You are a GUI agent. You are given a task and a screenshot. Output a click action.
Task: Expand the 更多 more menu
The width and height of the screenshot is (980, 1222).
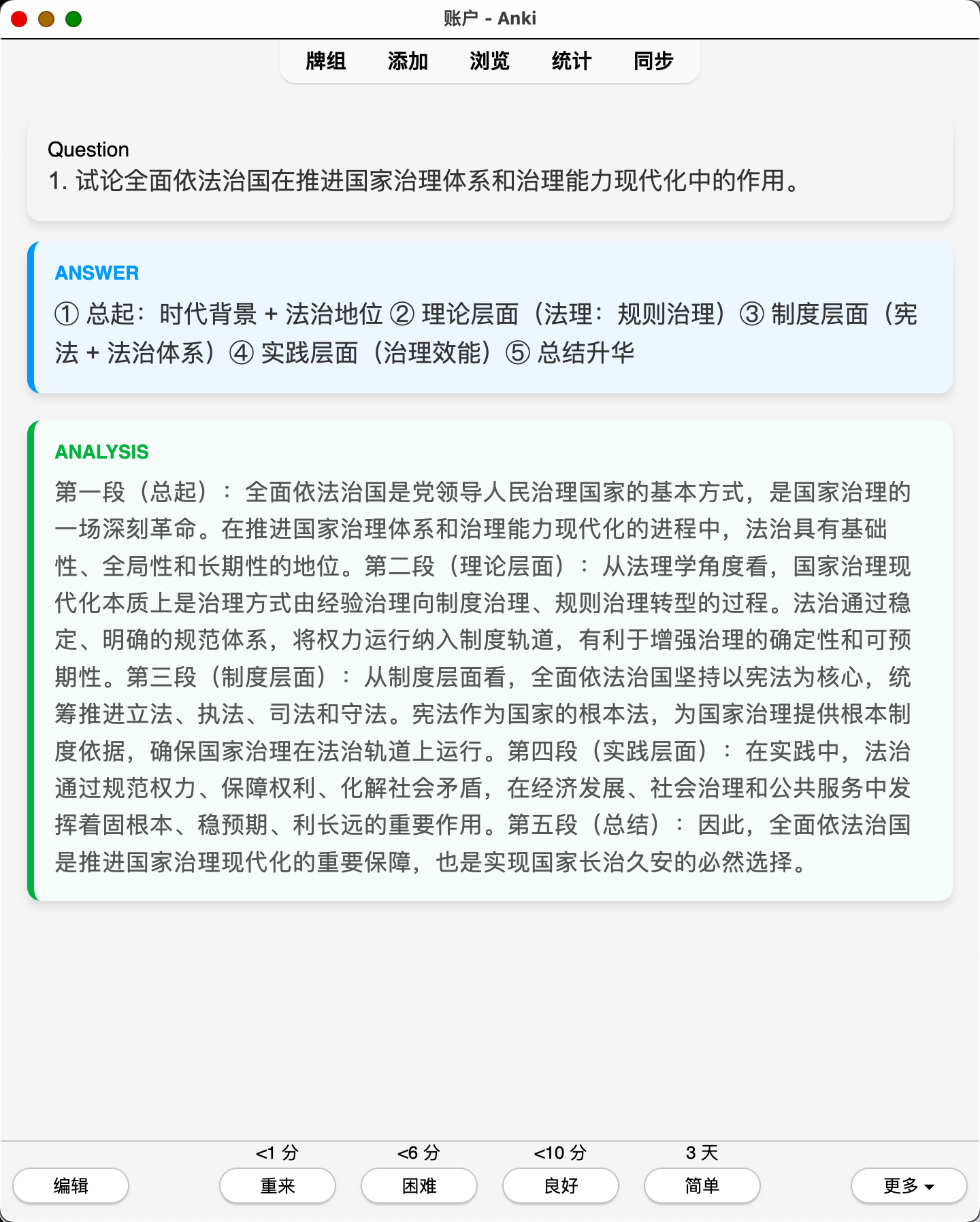pos(909,1186)
